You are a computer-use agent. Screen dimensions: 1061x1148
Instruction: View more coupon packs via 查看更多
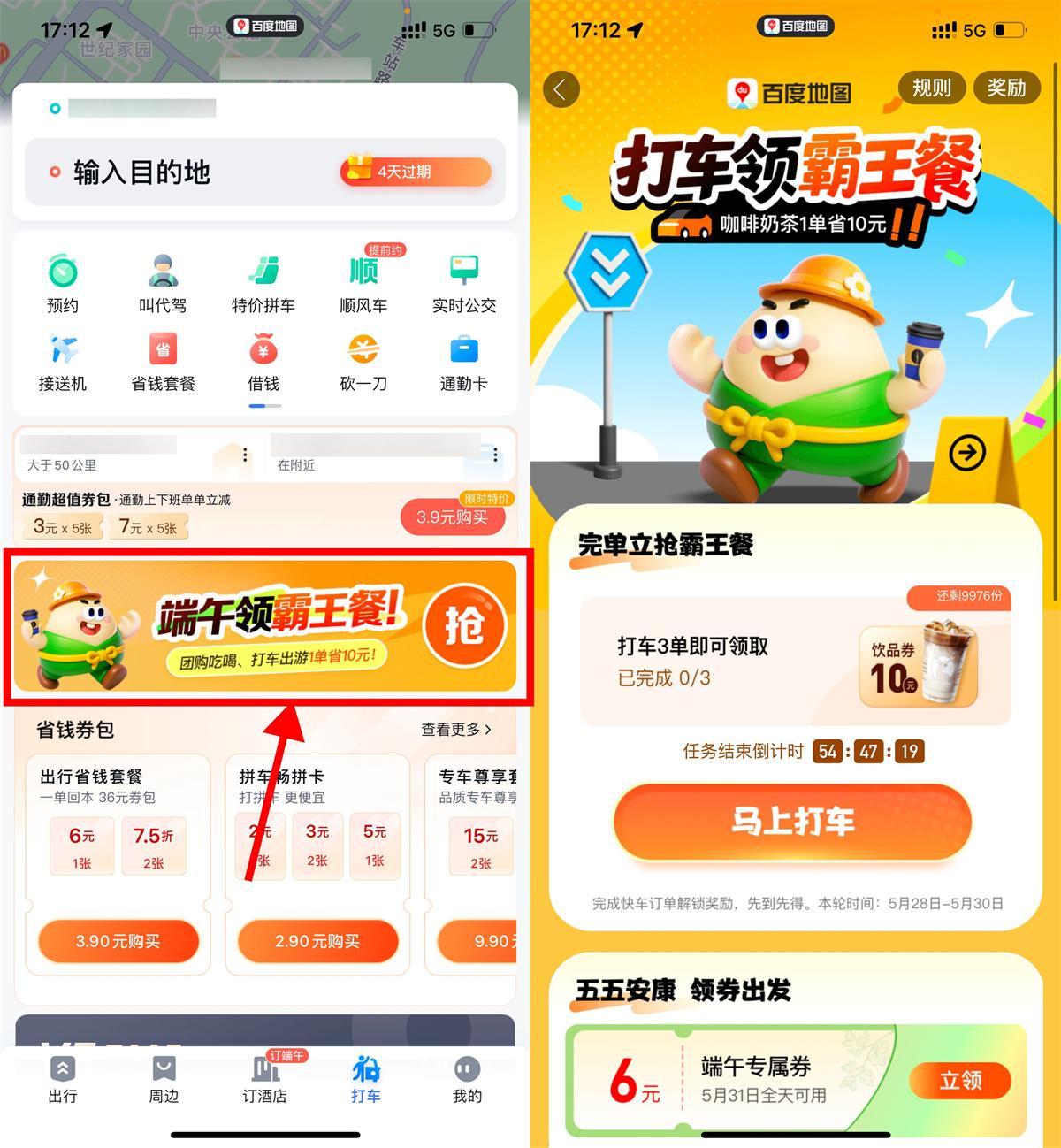point(455,730)
